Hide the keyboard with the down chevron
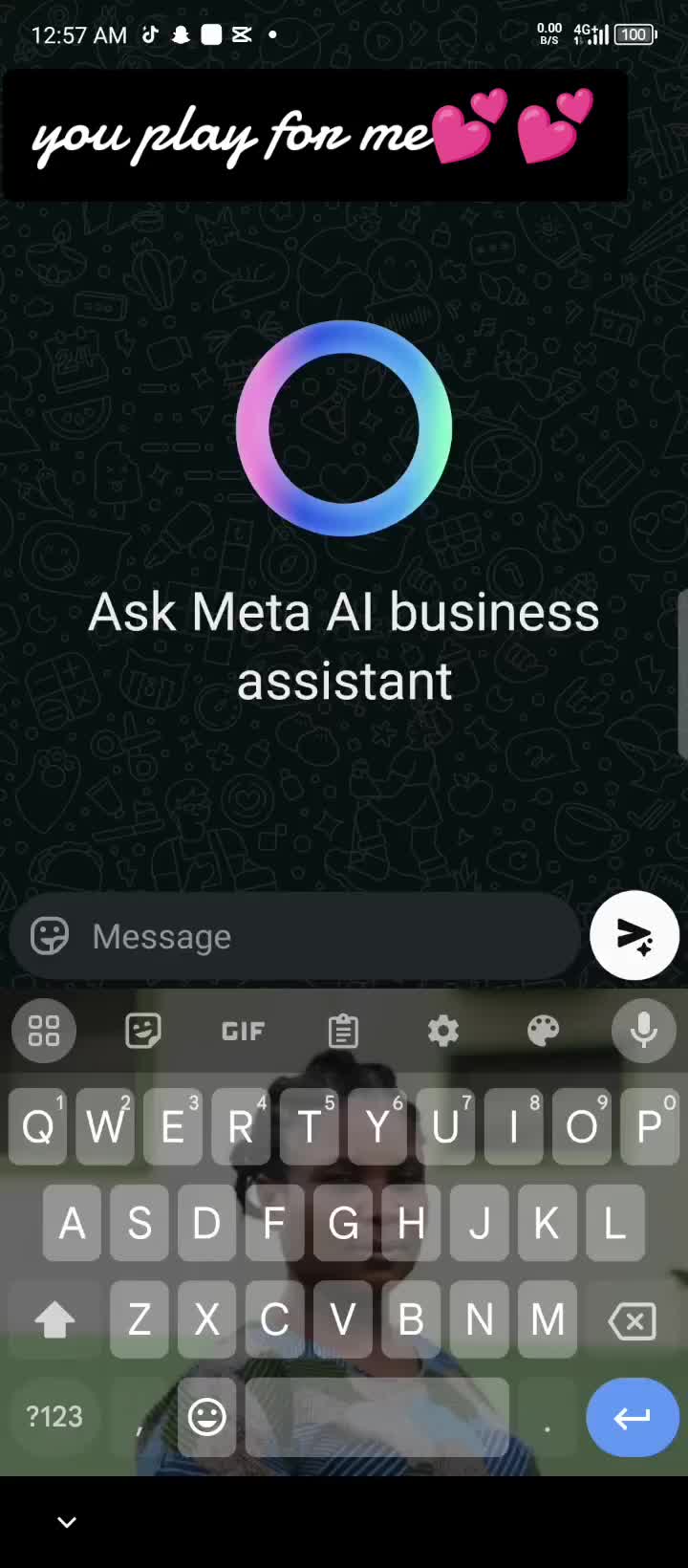 click(67, 1522)
